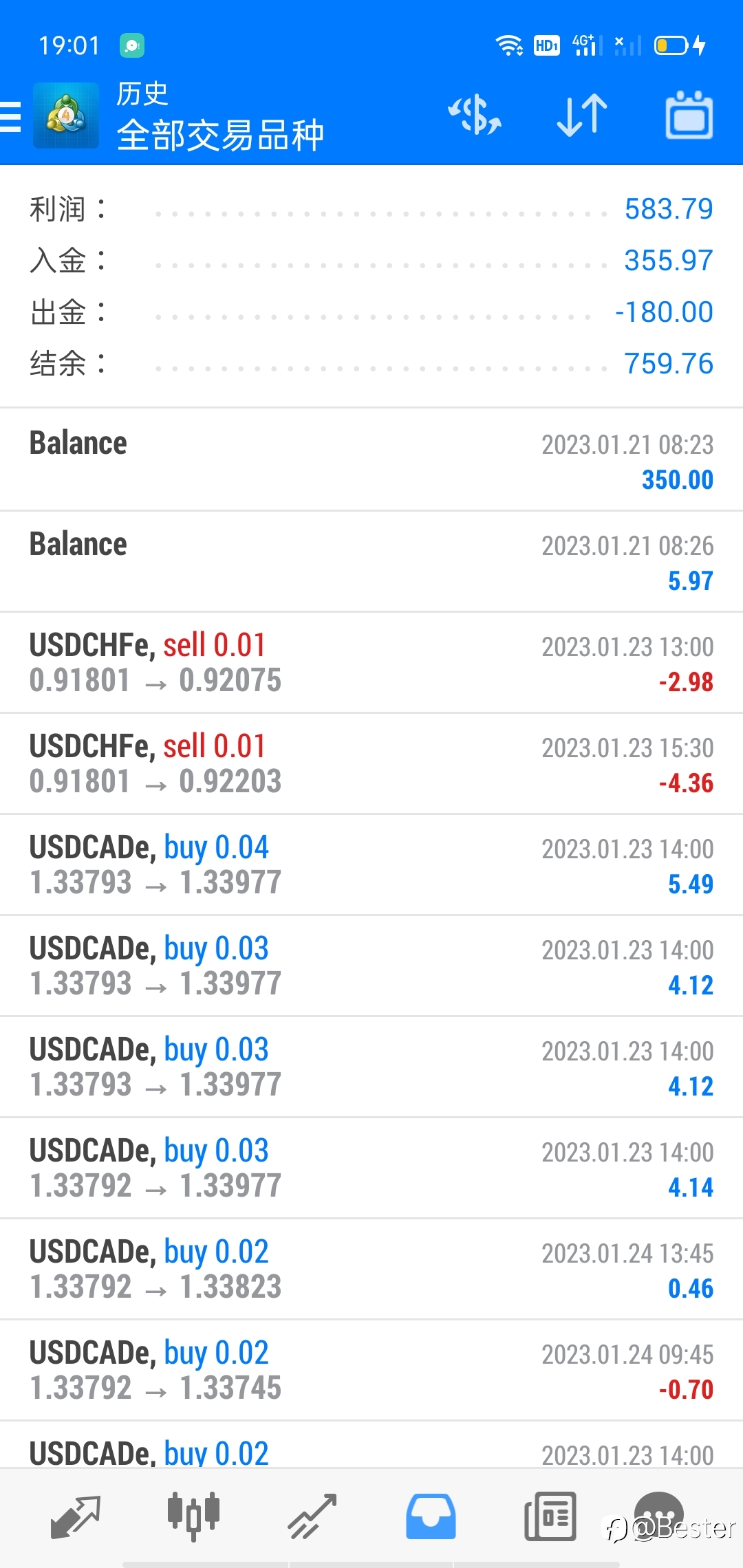This screenshot has height=1568, width=743.
Task: Switch to the Trade tab
Action: click(x=312, y=1516)
